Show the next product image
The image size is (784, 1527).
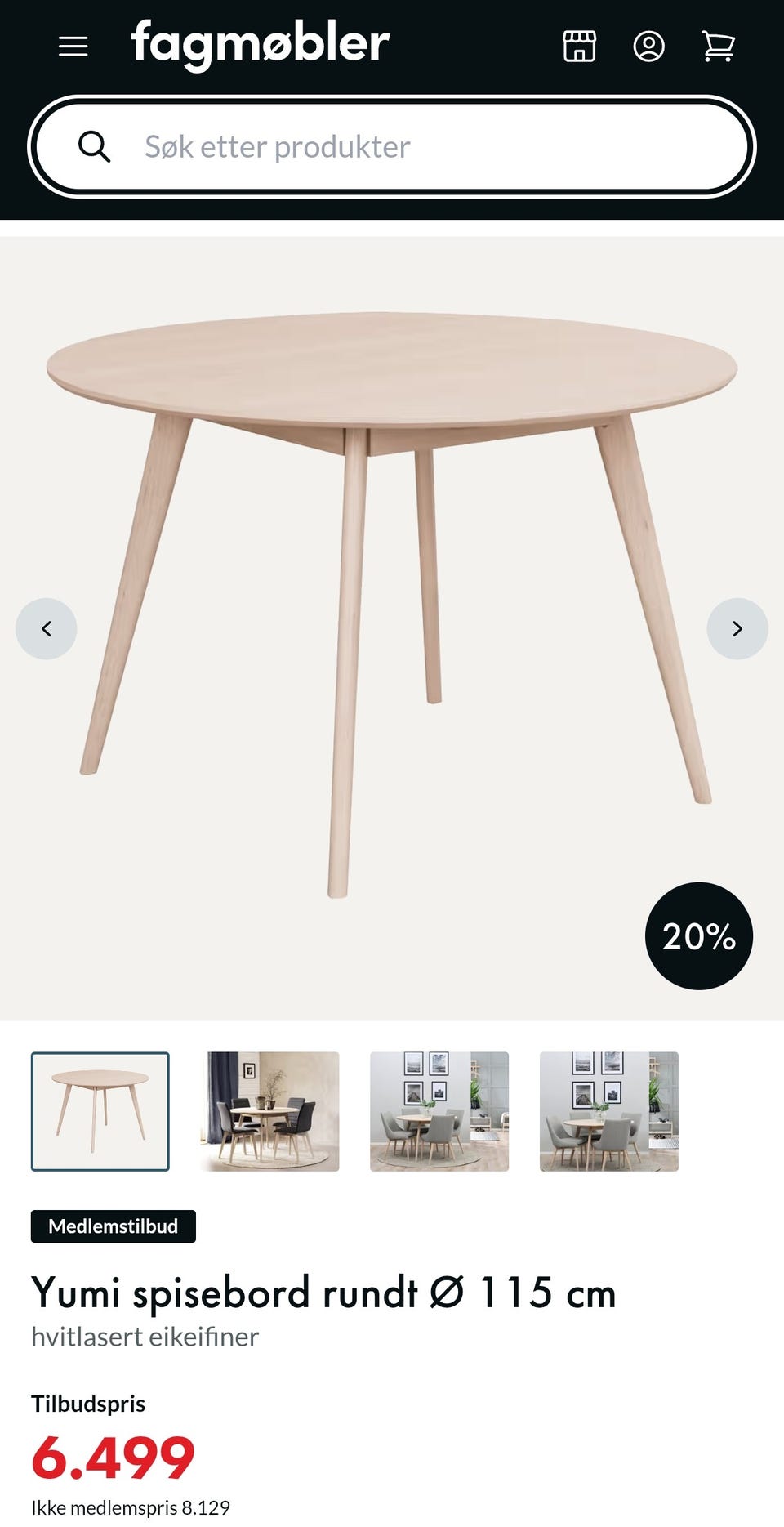737,628
